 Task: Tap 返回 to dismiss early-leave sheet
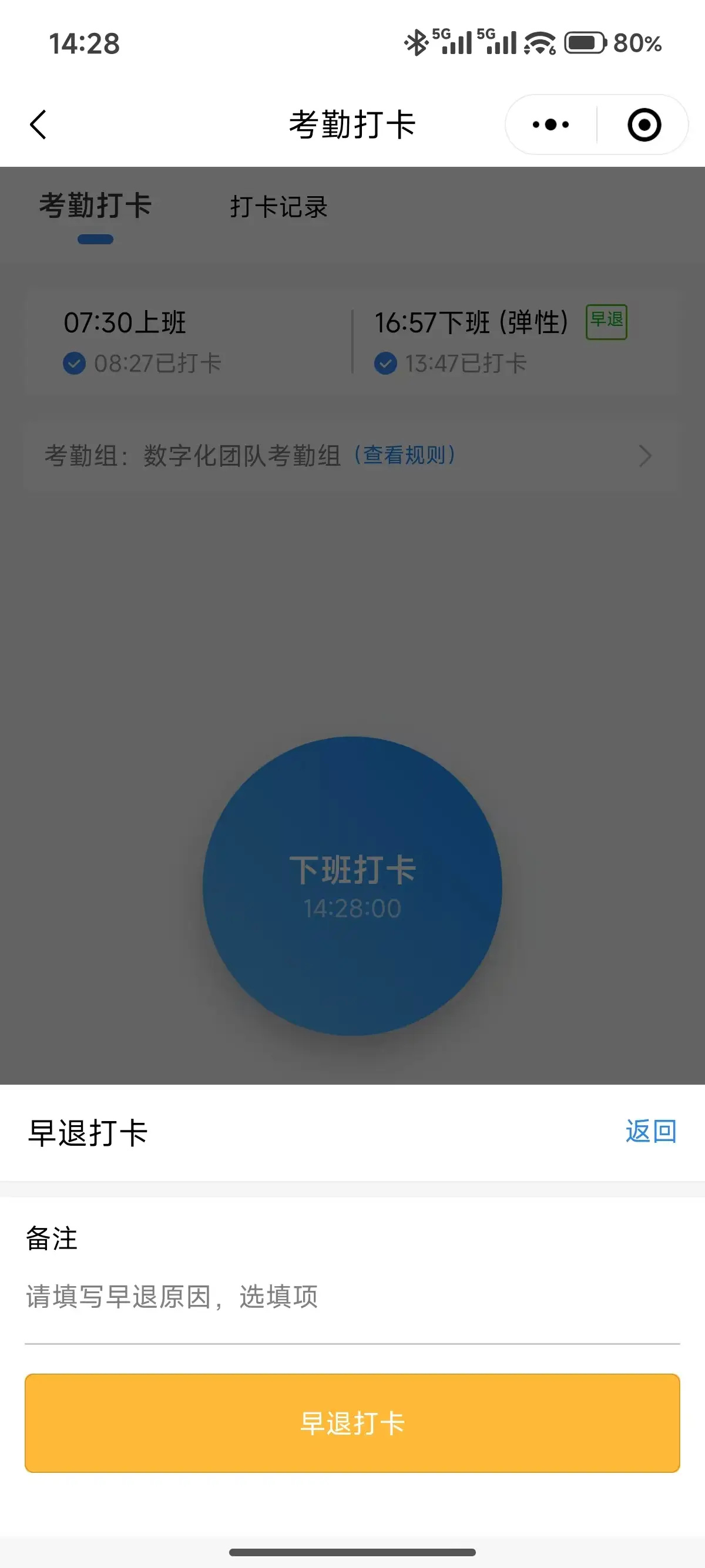[x=650, y=1132]
